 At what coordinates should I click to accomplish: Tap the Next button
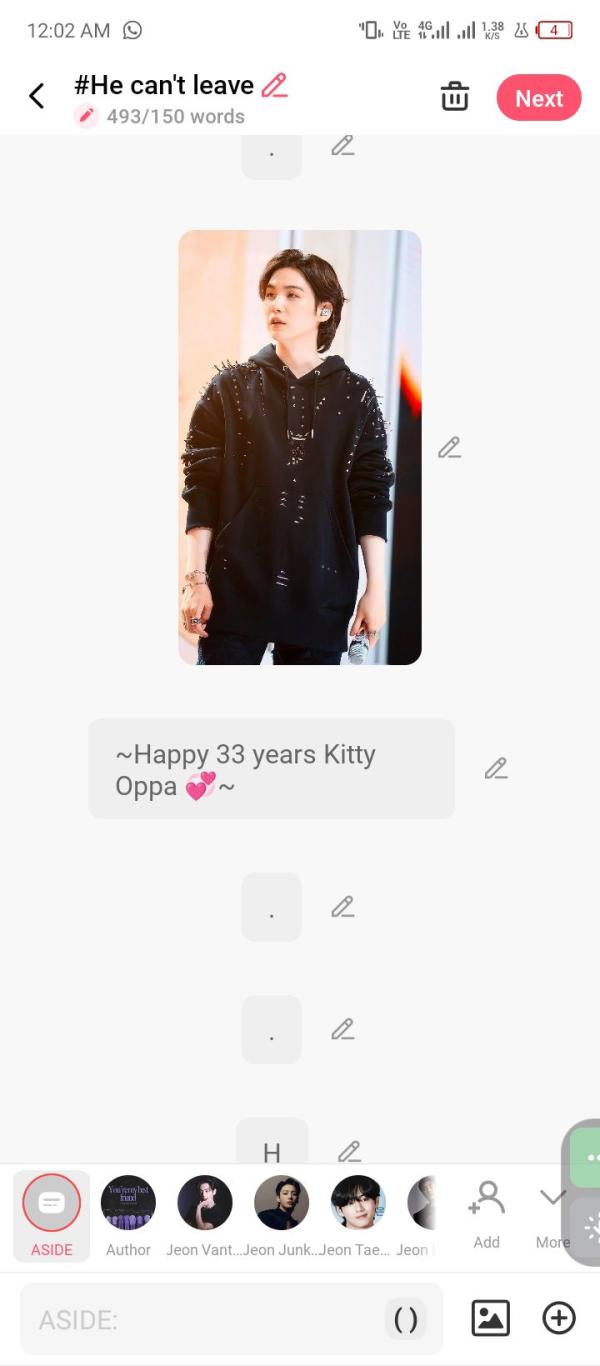click(x=538, y=98)
